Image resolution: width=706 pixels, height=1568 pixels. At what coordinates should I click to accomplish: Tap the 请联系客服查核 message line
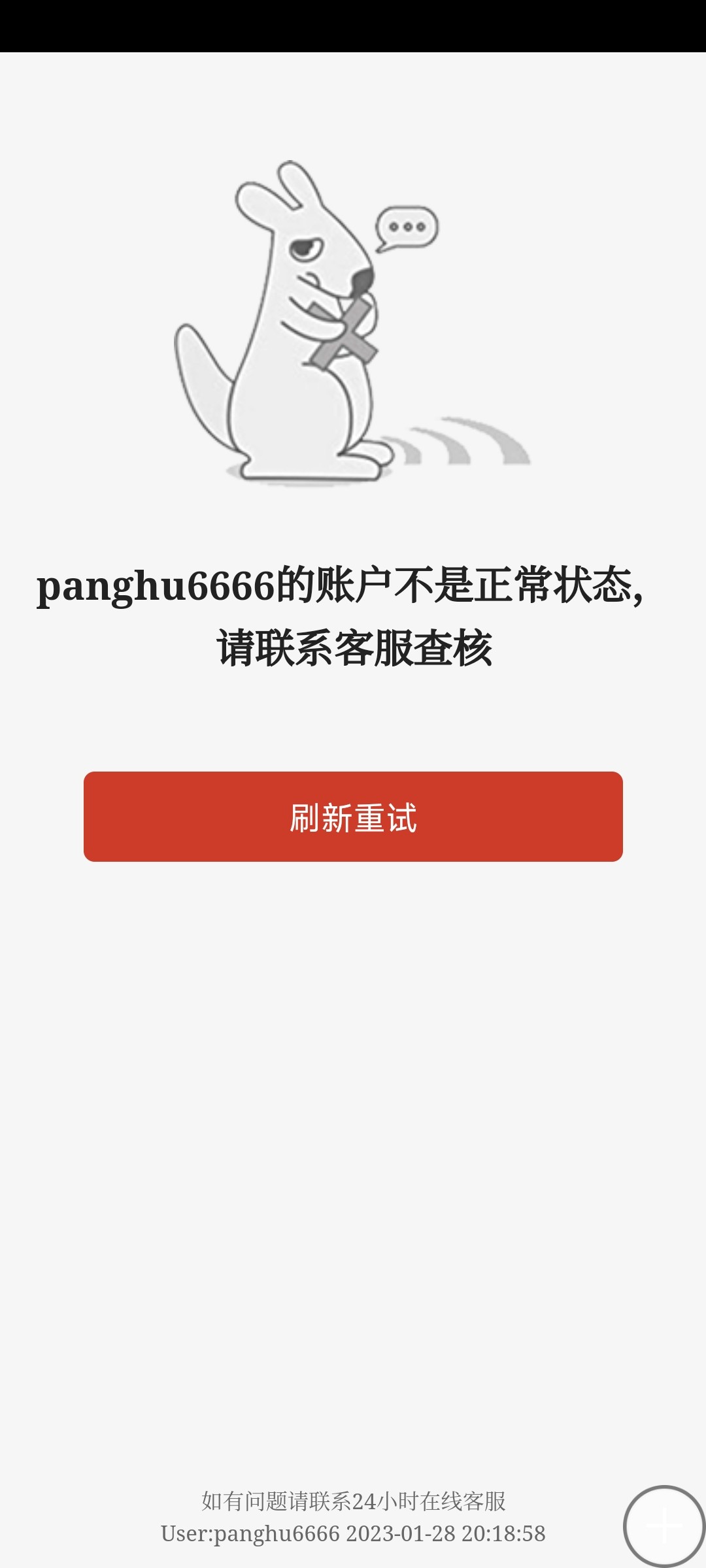coord(353,647)
